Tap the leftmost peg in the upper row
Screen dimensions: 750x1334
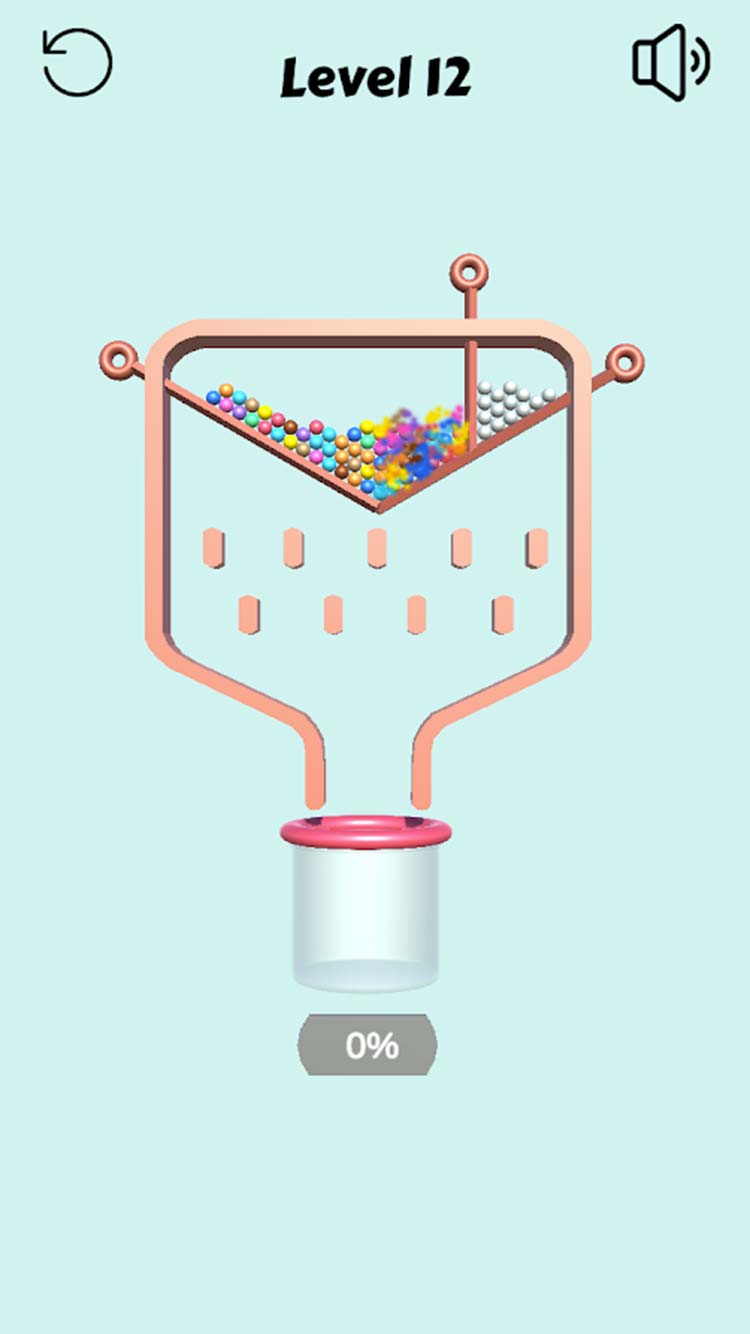pos(213,543)
